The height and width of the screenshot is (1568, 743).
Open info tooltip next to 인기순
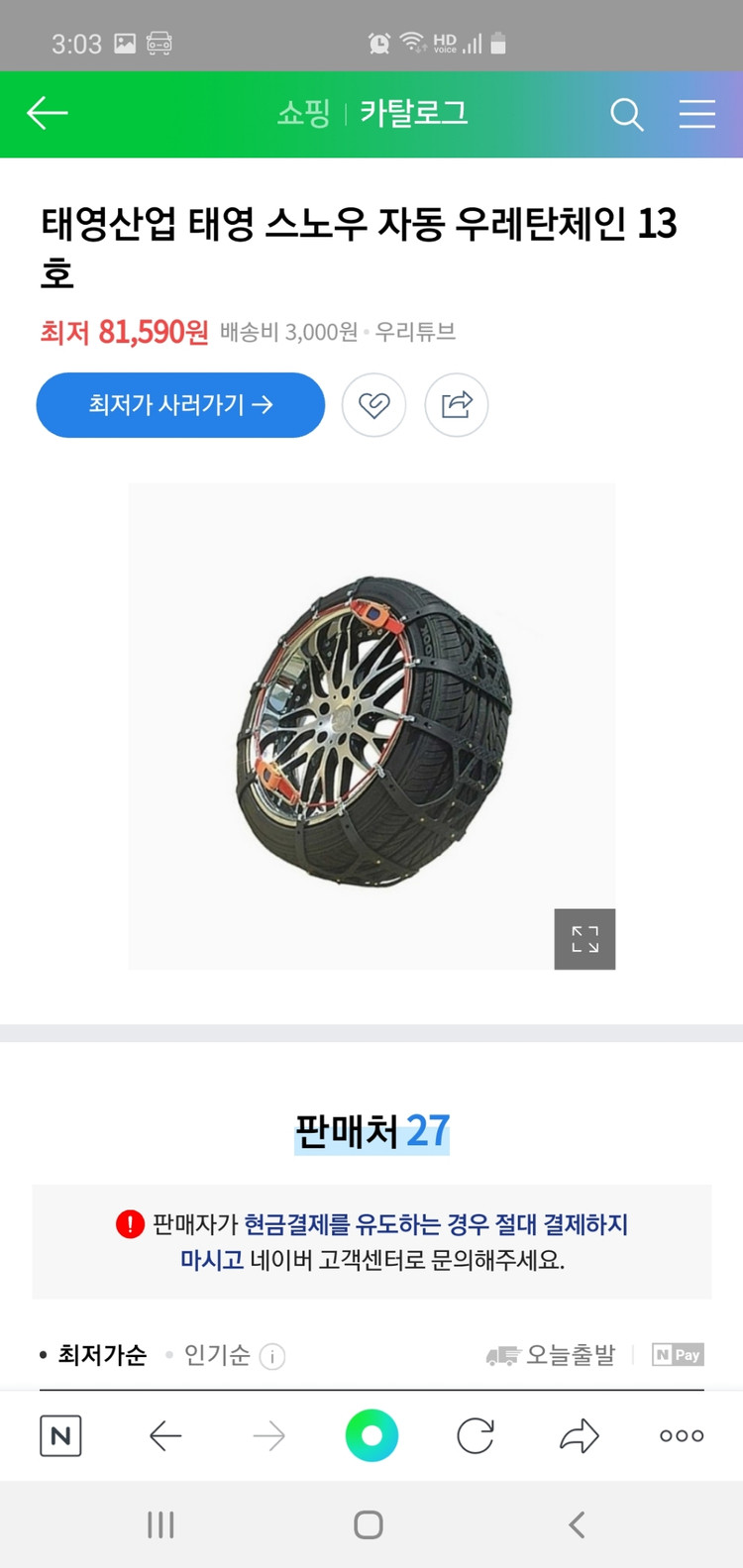pyautogui.click(x=271, y=1356)
